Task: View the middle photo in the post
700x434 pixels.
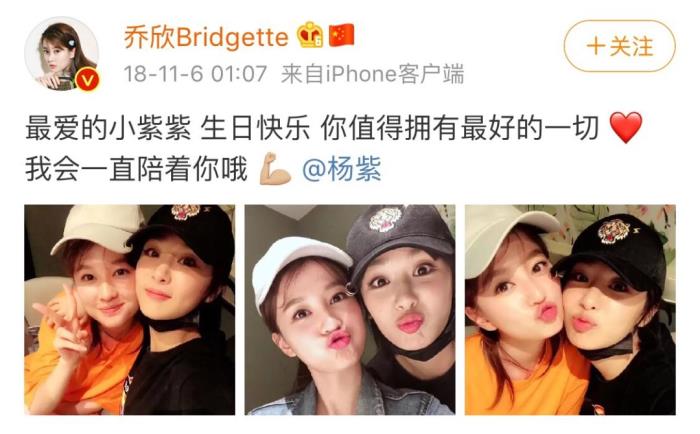Action: (349, 309)
